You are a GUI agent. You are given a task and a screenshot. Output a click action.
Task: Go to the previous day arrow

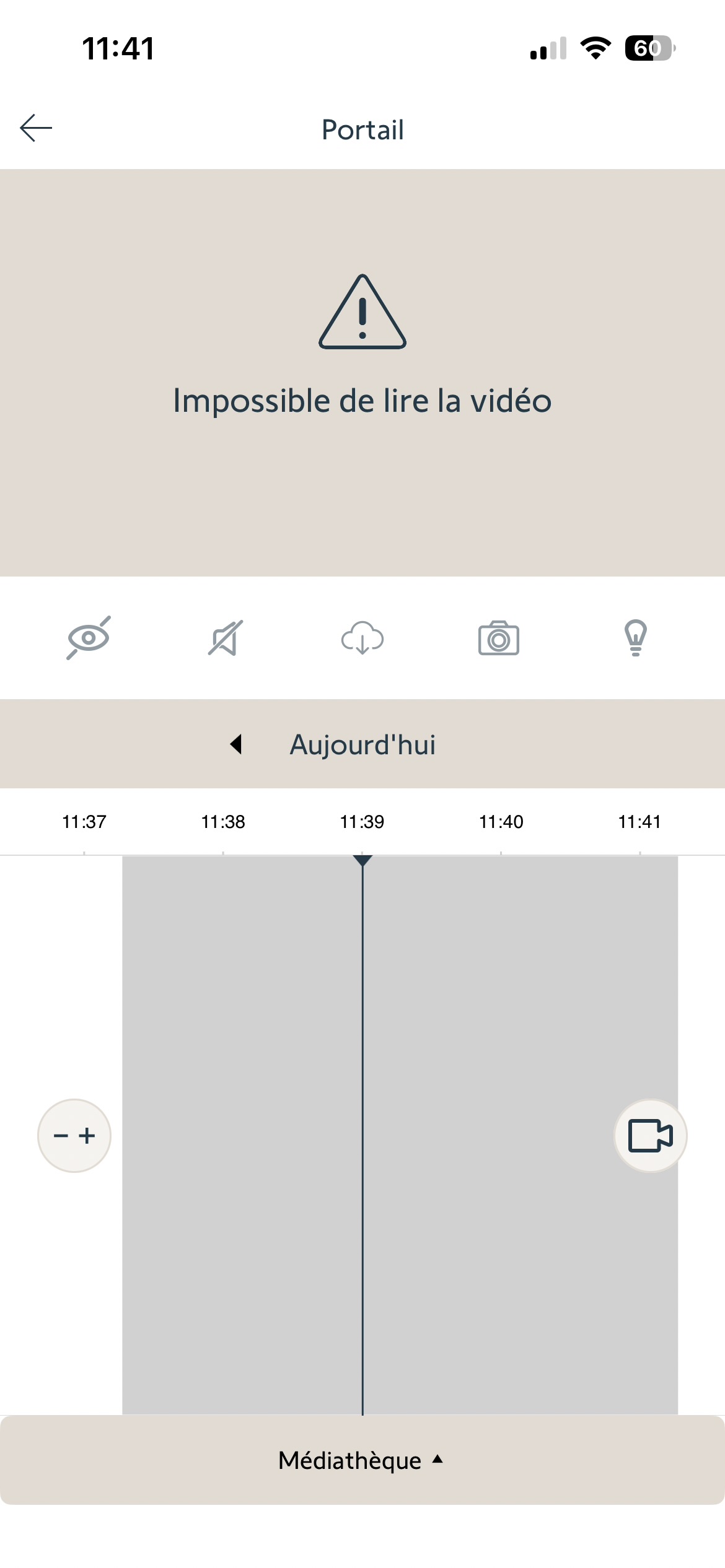(x=236, y=744)
